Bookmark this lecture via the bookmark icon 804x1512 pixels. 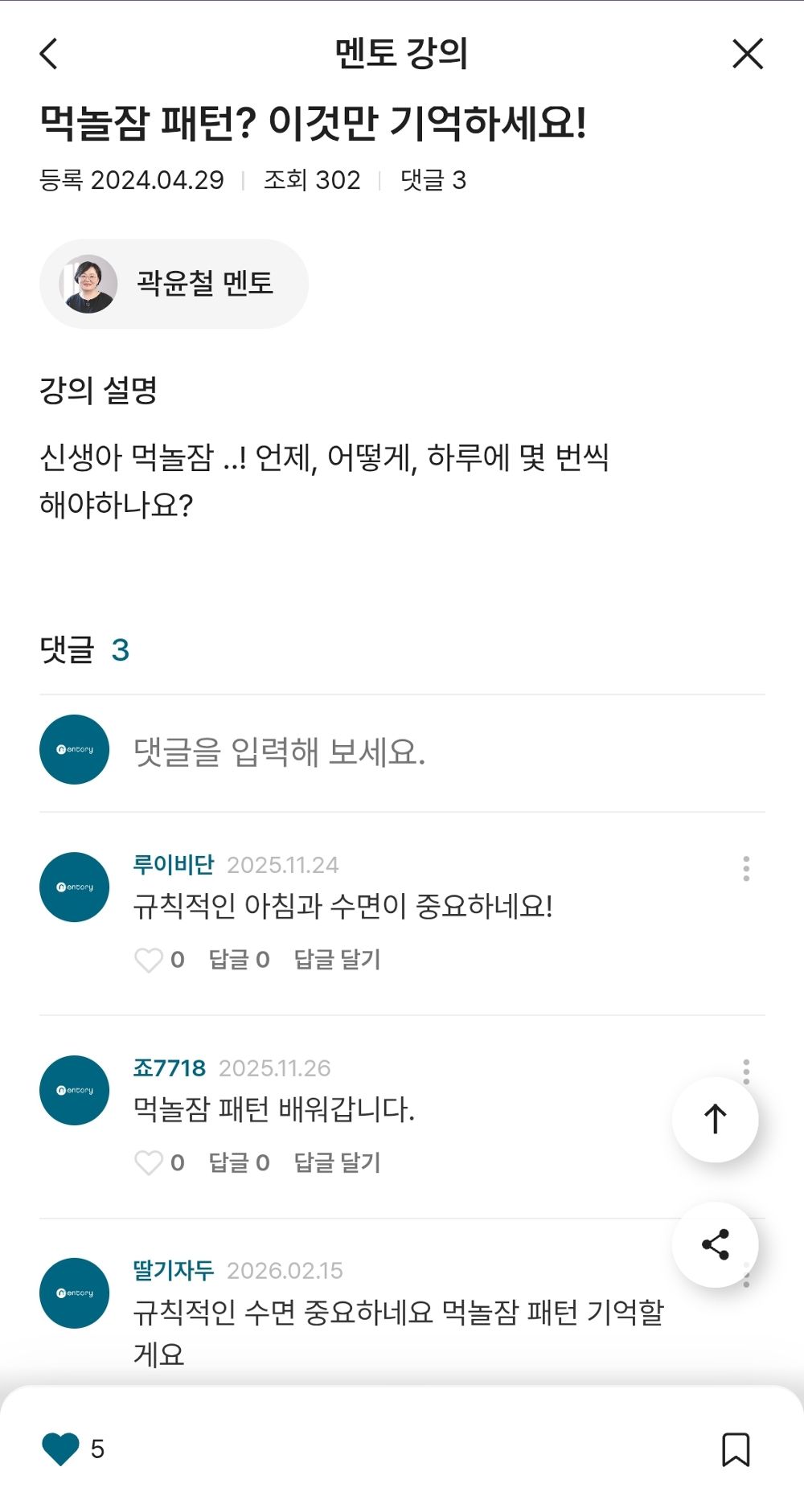pos(736,1452)
